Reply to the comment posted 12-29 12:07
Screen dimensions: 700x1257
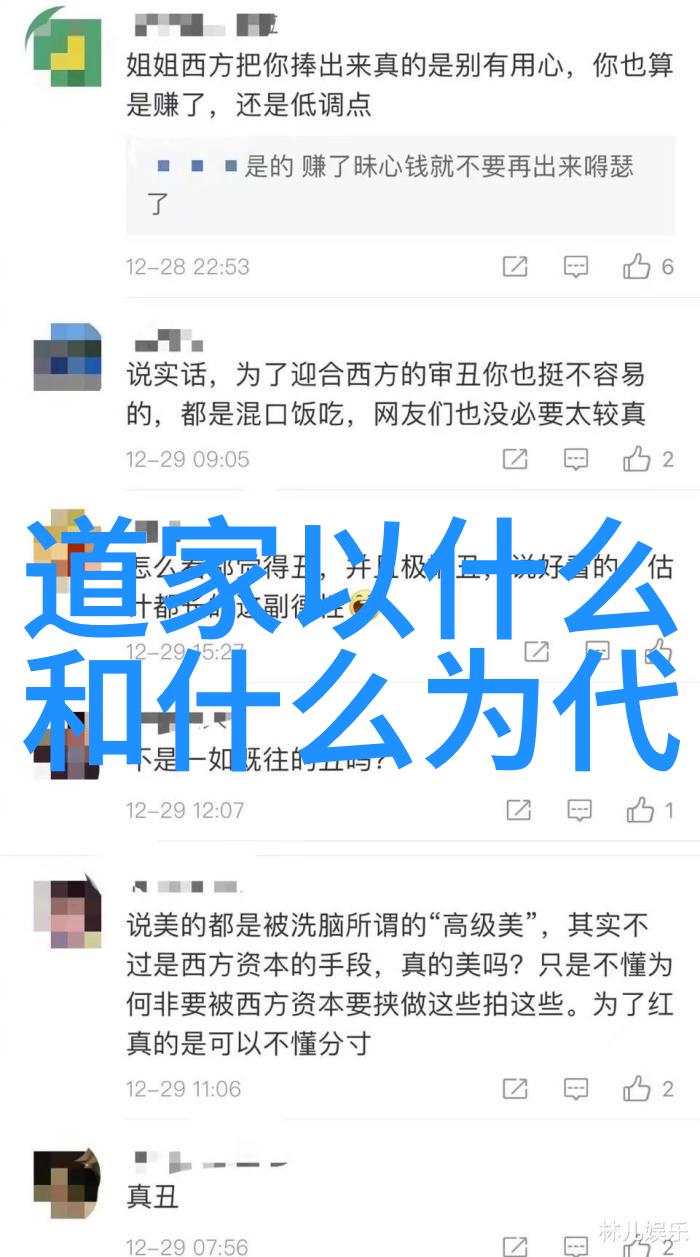pos(579,810)
